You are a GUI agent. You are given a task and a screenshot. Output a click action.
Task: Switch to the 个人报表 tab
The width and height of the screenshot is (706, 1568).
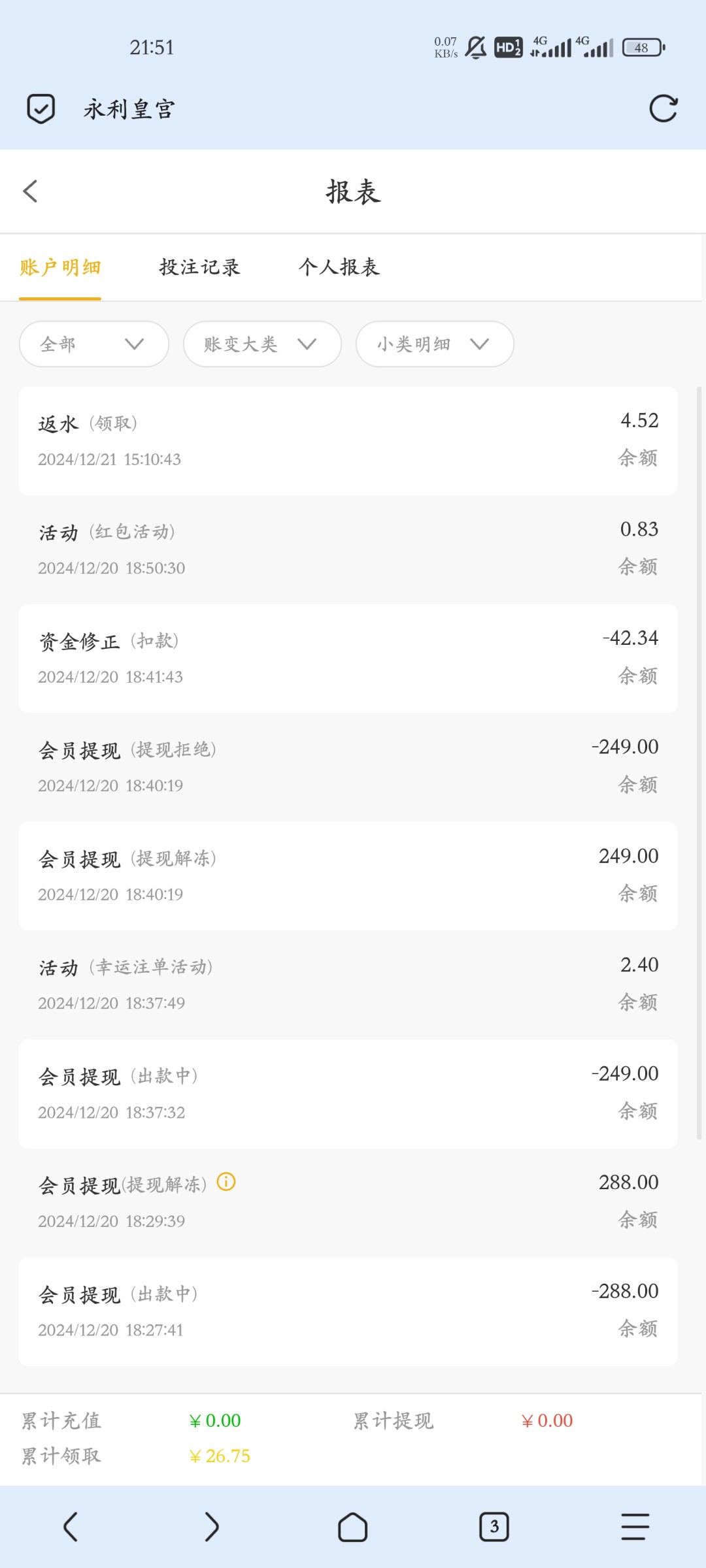point(339,267)
